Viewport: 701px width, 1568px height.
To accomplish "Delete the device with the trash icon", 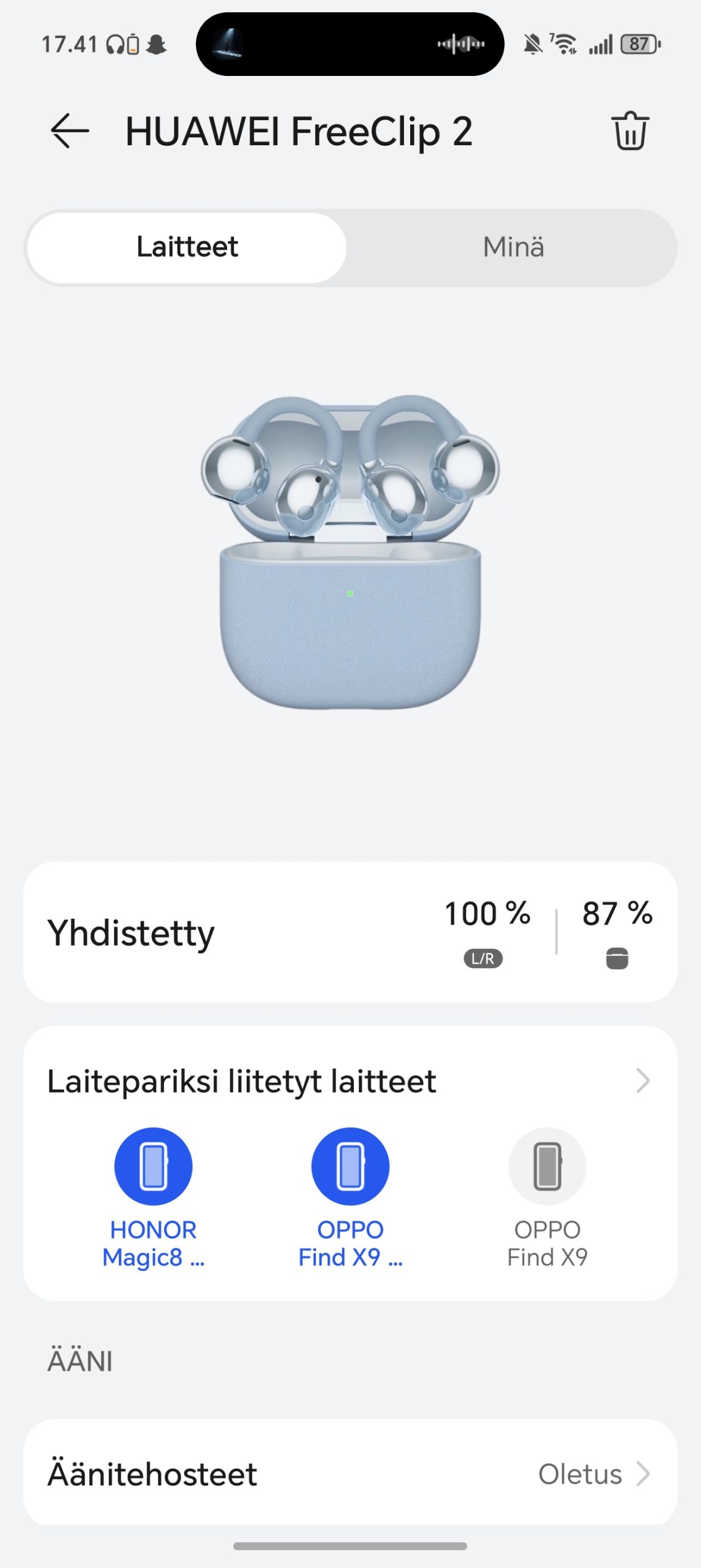I will (630, 130).
